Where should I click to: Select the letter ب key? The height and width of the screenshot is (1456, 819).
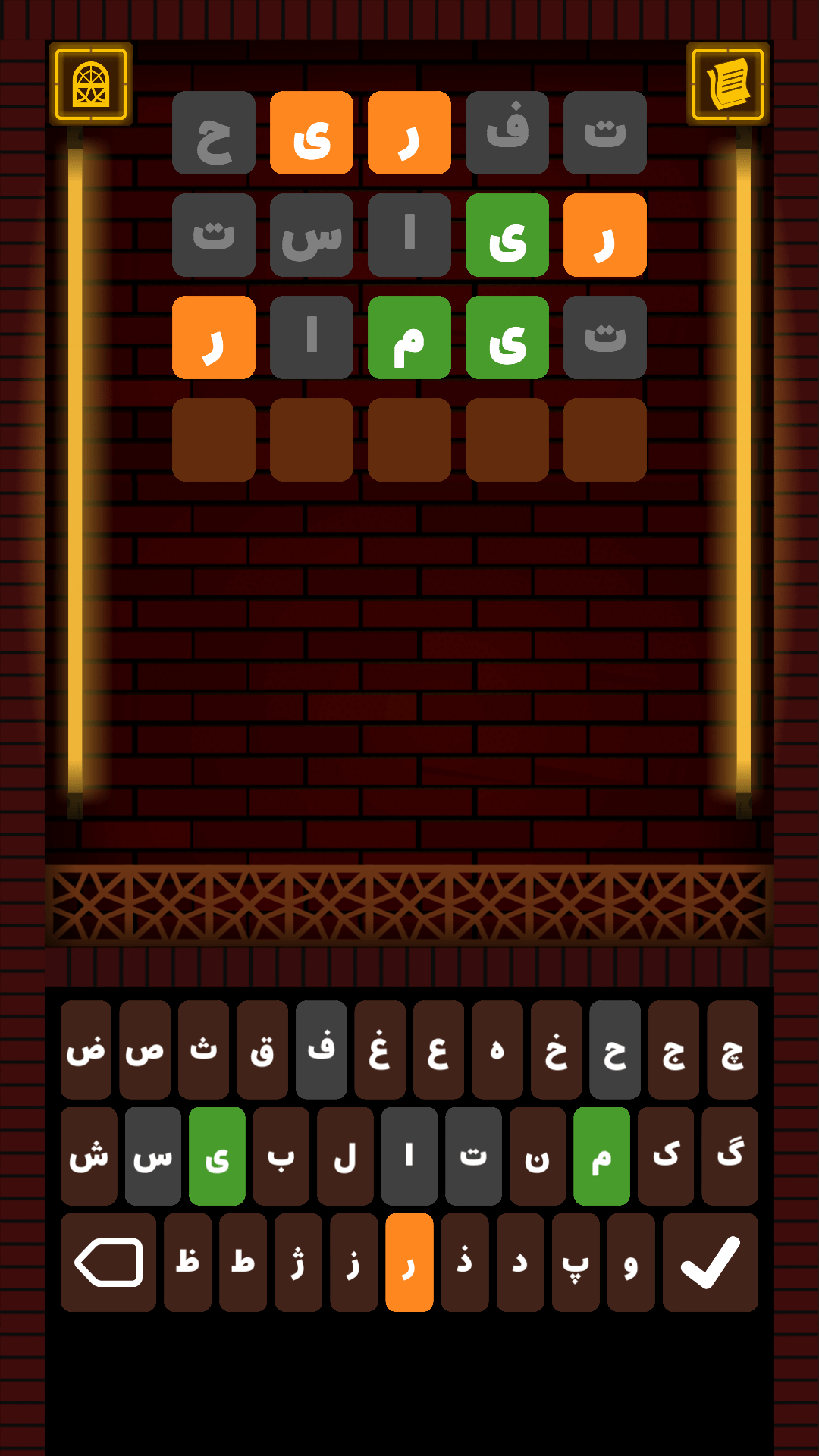click(x=281, y=1156)
